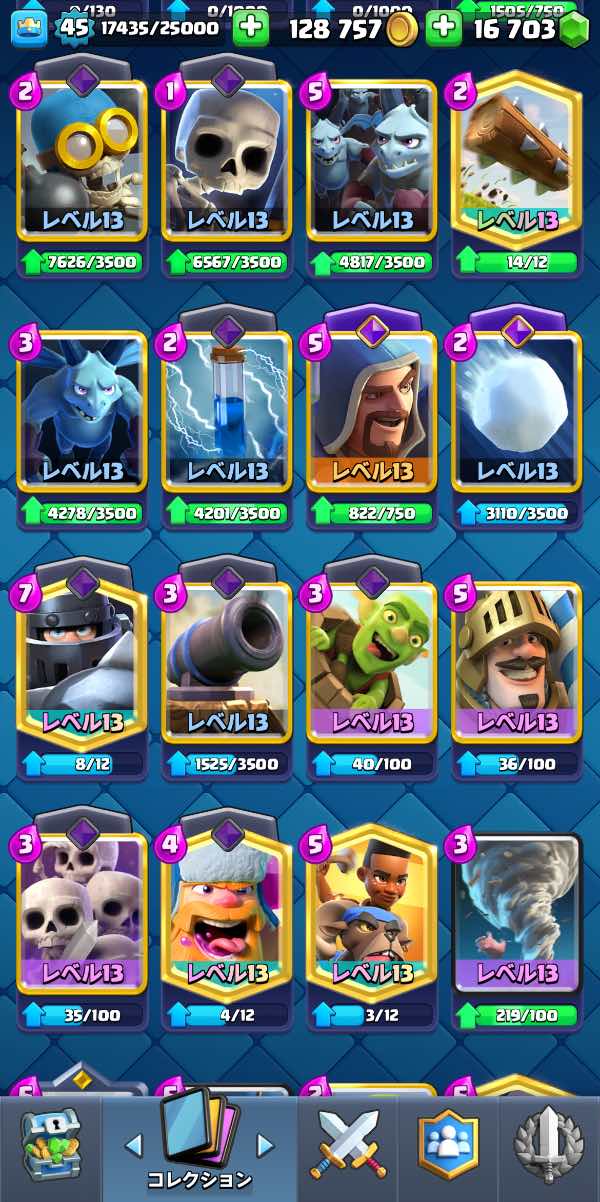The image size is (600, 1202).
Task: Switch to the battle tab with crossed swords
Action: click(x=348, y=1144)
